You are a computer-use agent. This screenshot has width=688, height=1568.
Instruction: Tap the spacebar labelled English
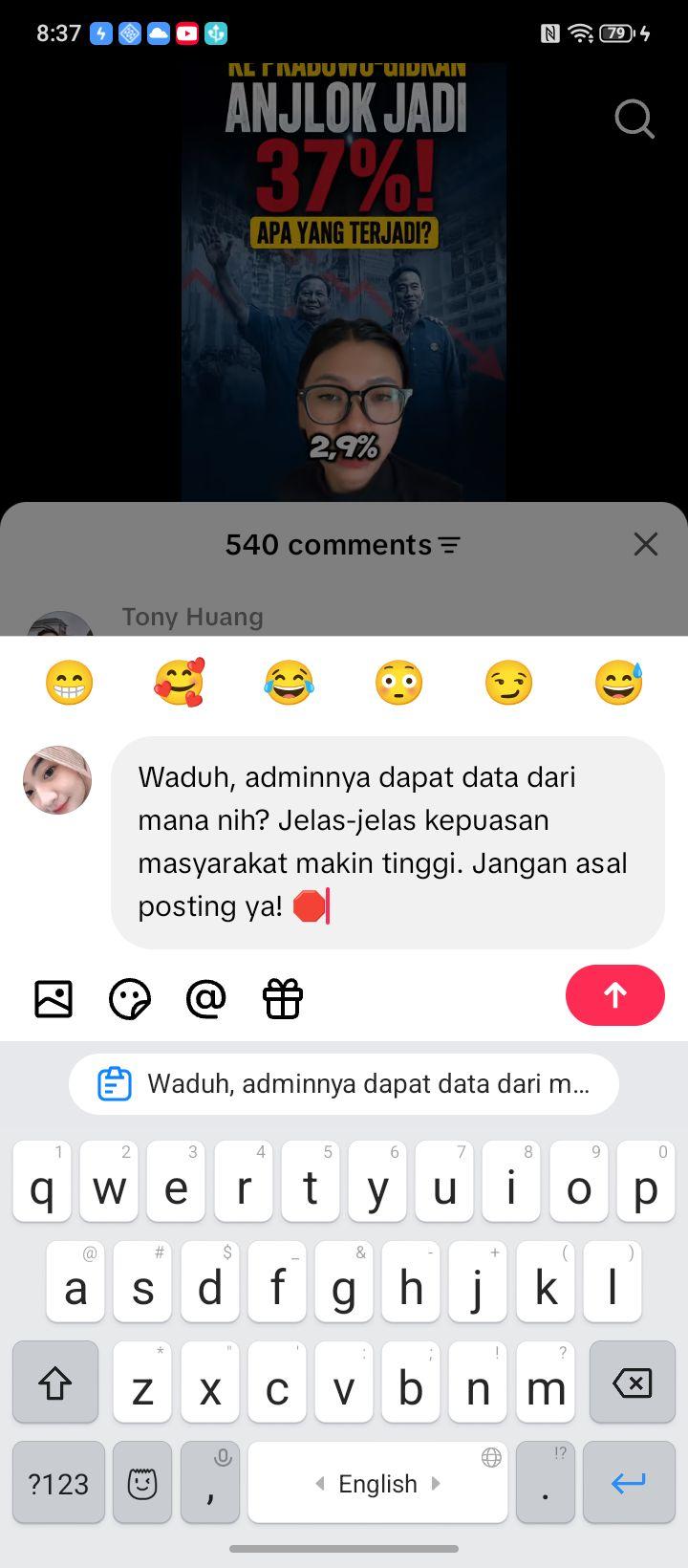(377, 1483)
